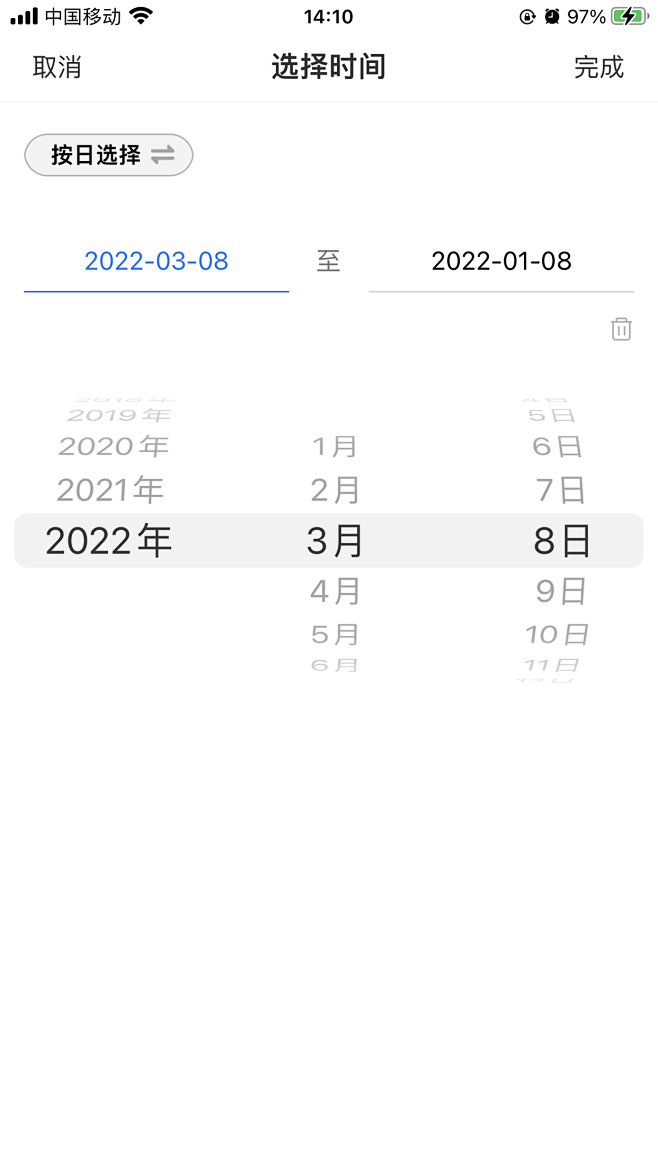Choose 4月 in the month wheel
This screenshot has height=1170, width=658.
pos(335,591)
